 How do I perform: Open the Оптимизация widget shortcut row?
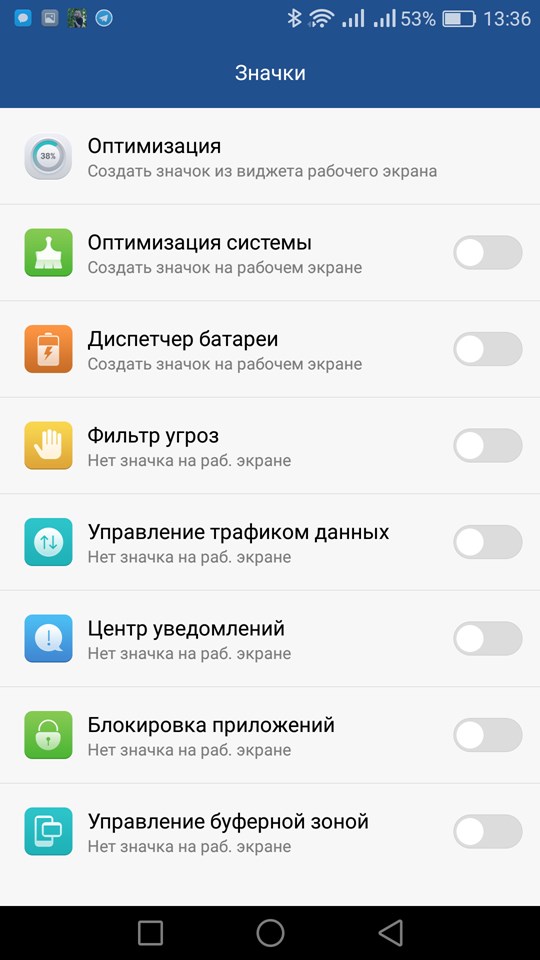pyautogui.click(x=270, y=156)
